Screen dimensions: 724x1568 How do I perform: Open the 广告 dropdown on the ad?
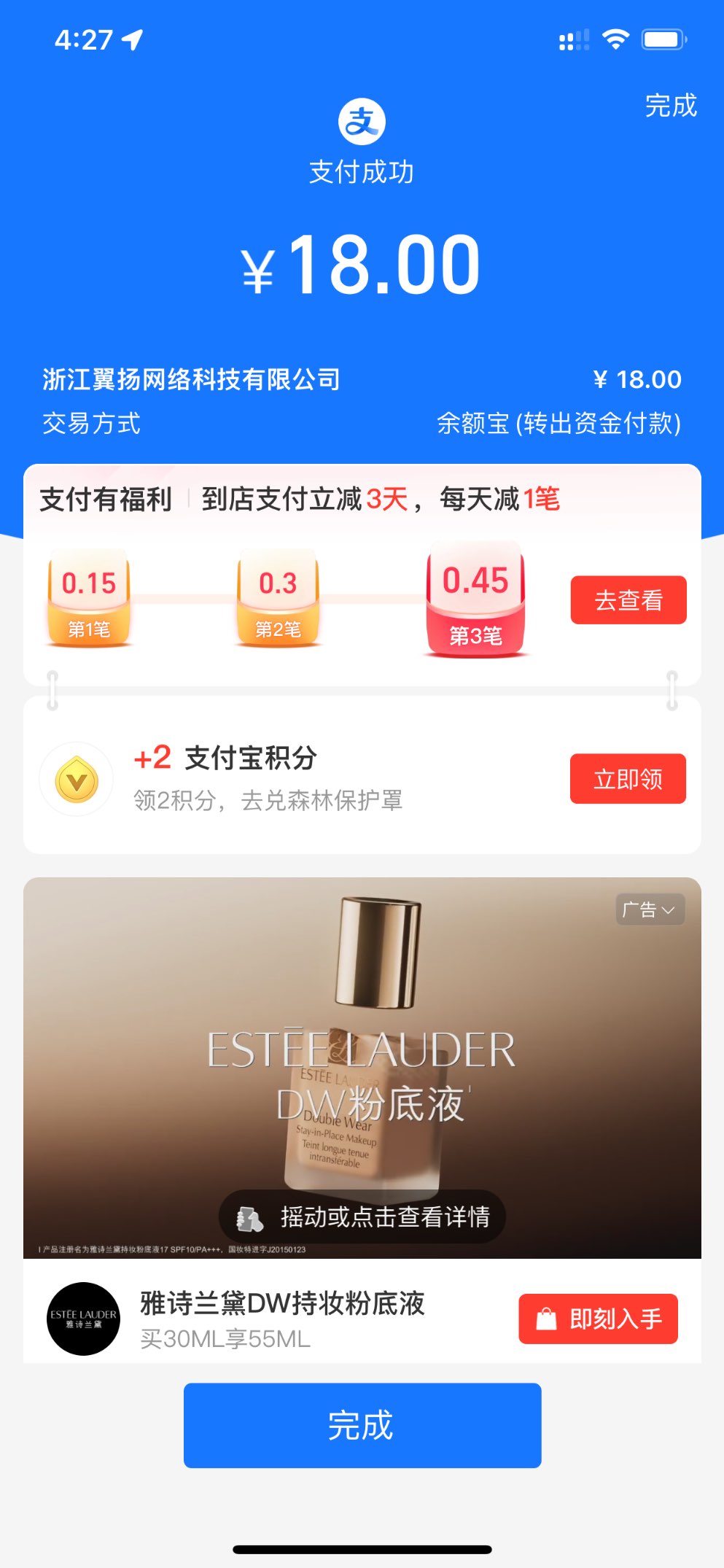[649, 909]
